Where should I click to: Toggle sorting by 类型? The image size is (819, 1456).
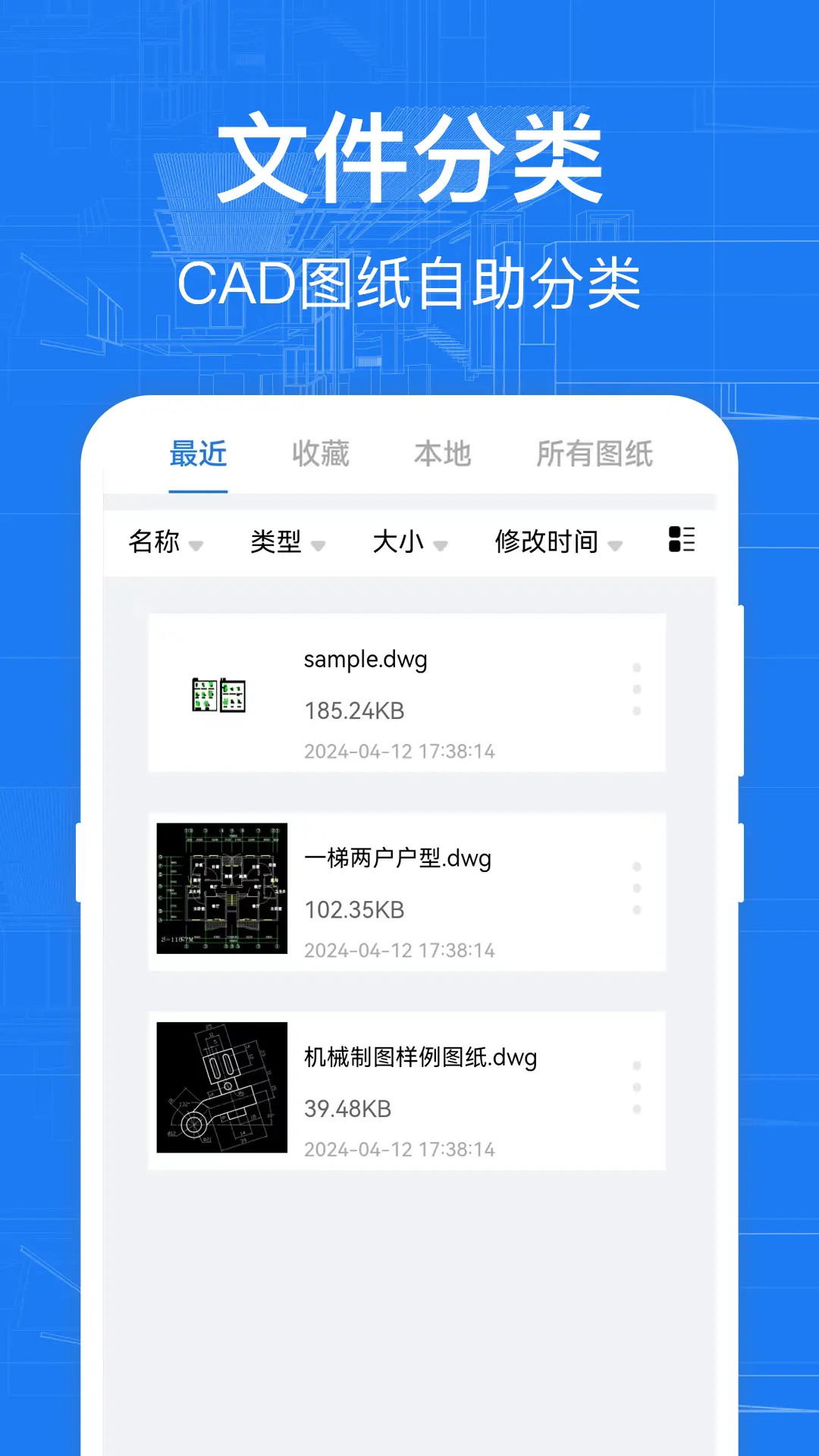click(x=276, y=541)
